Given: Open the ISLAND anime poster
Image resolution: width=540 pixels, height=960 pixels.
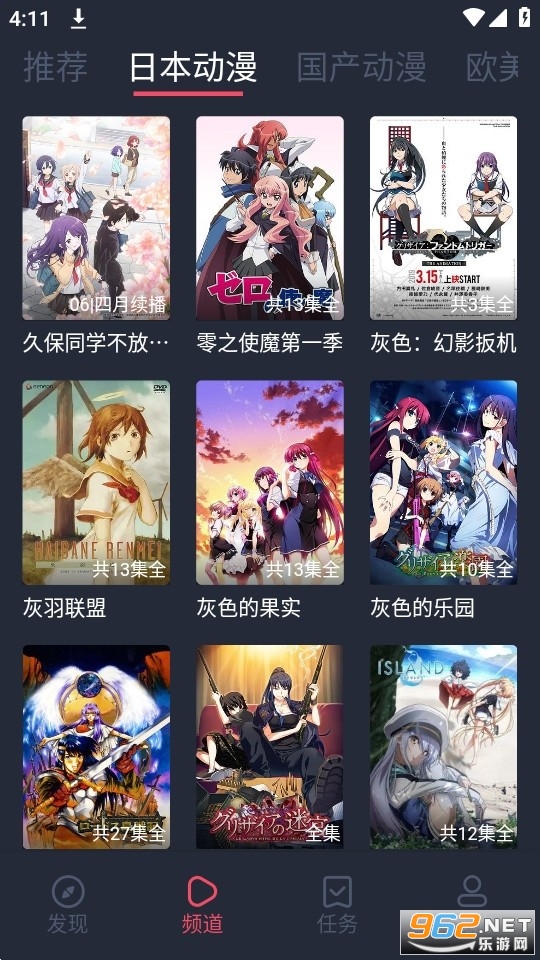Looking at the screenshot, I should pos(443,747).
